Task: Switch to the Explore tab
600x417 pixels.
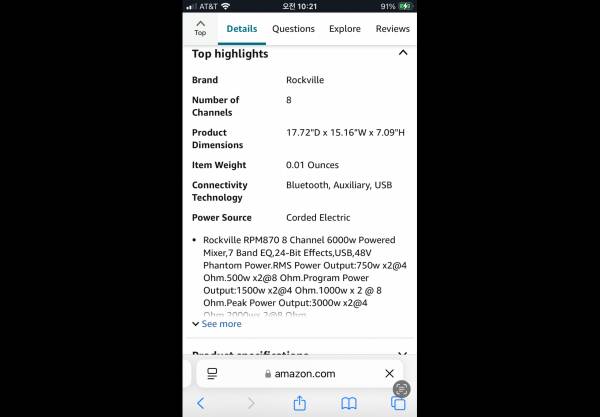Action: 345,29
